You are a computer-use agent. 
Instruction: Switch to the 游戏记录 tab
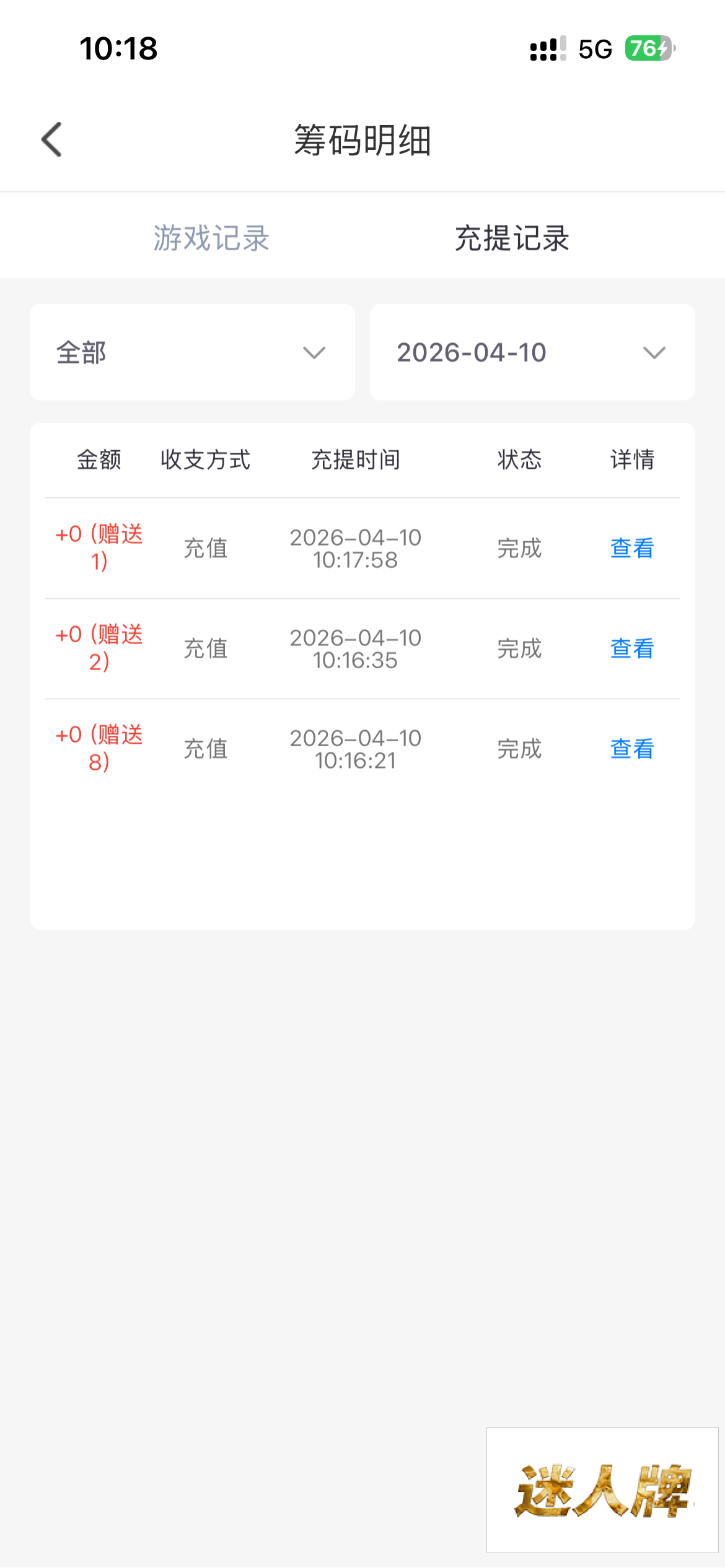click(x=211, y=238)
